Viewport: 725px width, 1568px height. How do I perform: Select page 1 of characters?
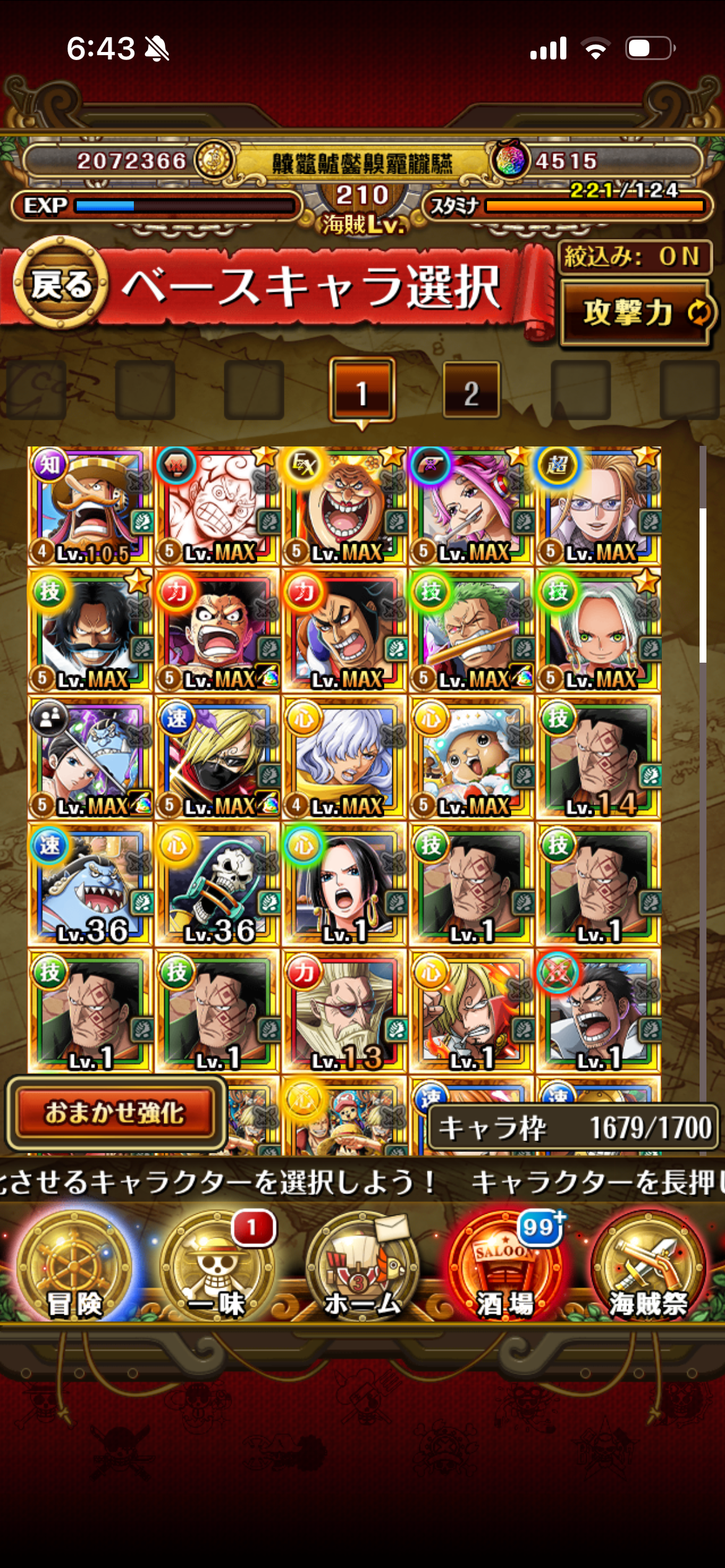tap(362, 391)
